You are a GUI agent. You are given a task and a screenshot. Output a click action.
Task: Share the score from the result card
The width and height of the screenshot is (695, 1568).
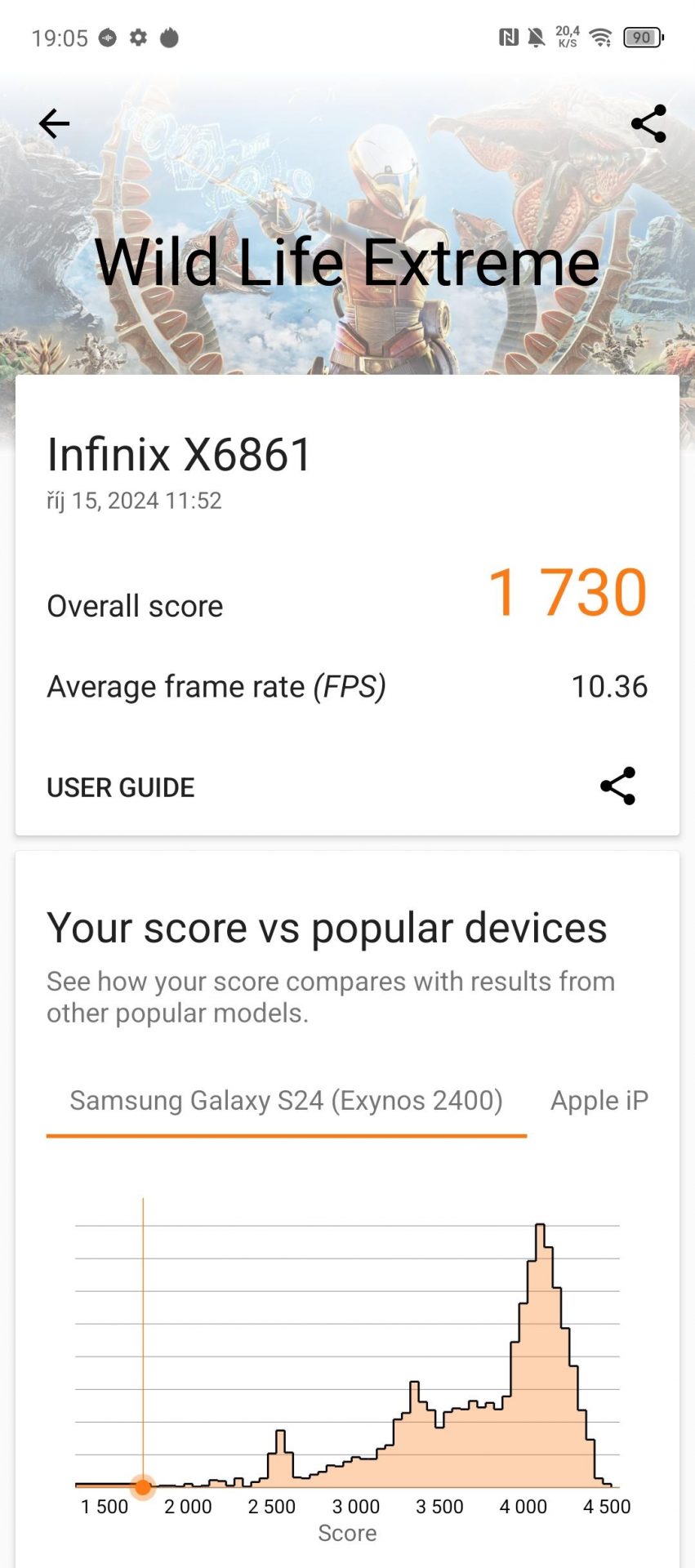(x=617, y=786)
